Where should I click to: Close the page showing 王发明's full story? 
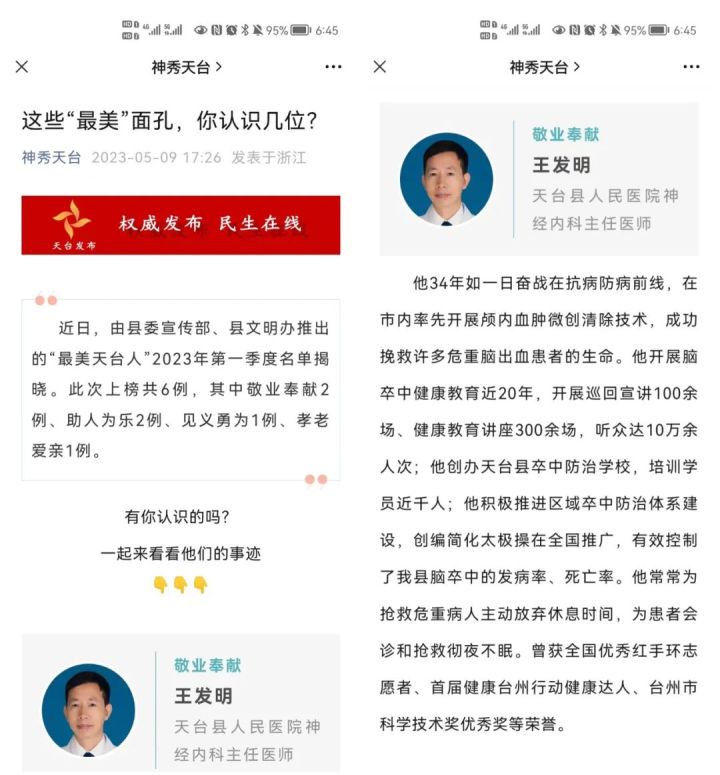380,67
